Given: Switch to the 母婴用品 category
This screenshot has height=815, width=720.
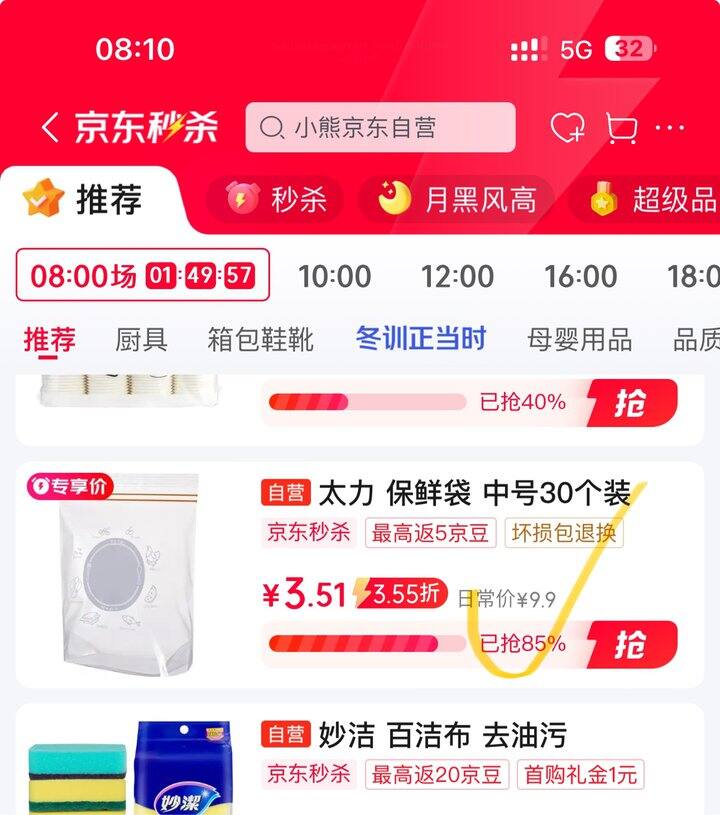Looking at the screenshot, I should point(579,340).
